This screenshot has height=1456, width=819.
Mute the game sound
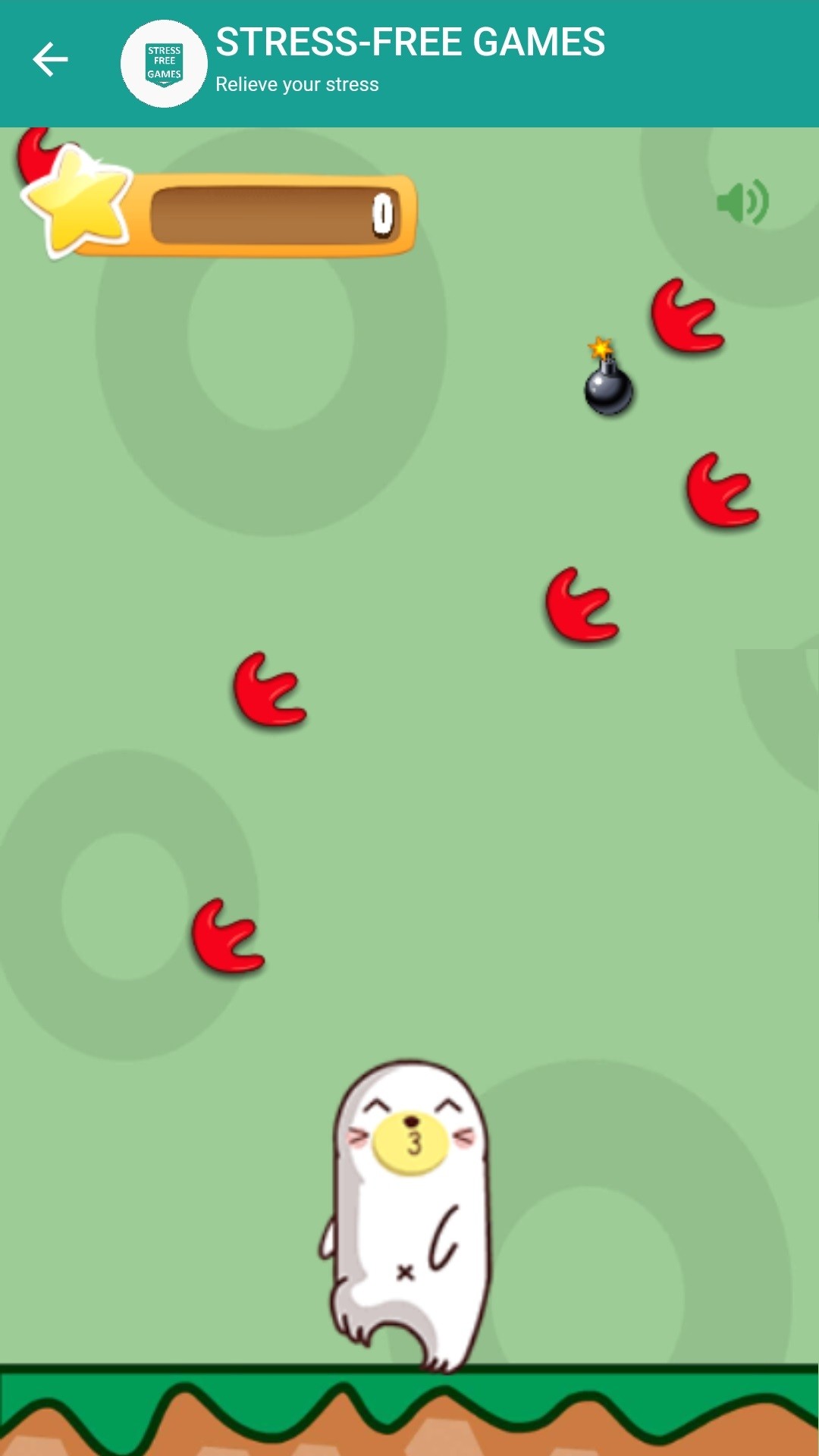(742, 202)
